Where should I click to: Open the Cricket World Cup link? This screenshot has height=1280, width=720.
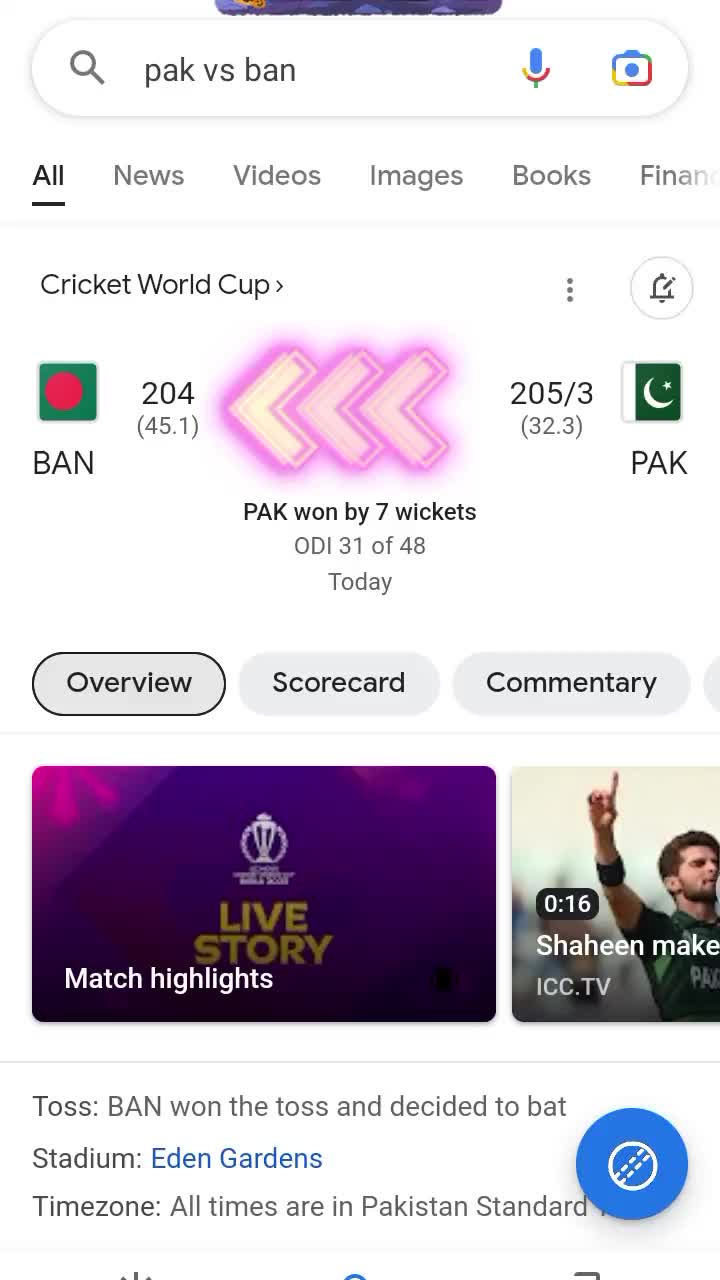pos(162,285)
